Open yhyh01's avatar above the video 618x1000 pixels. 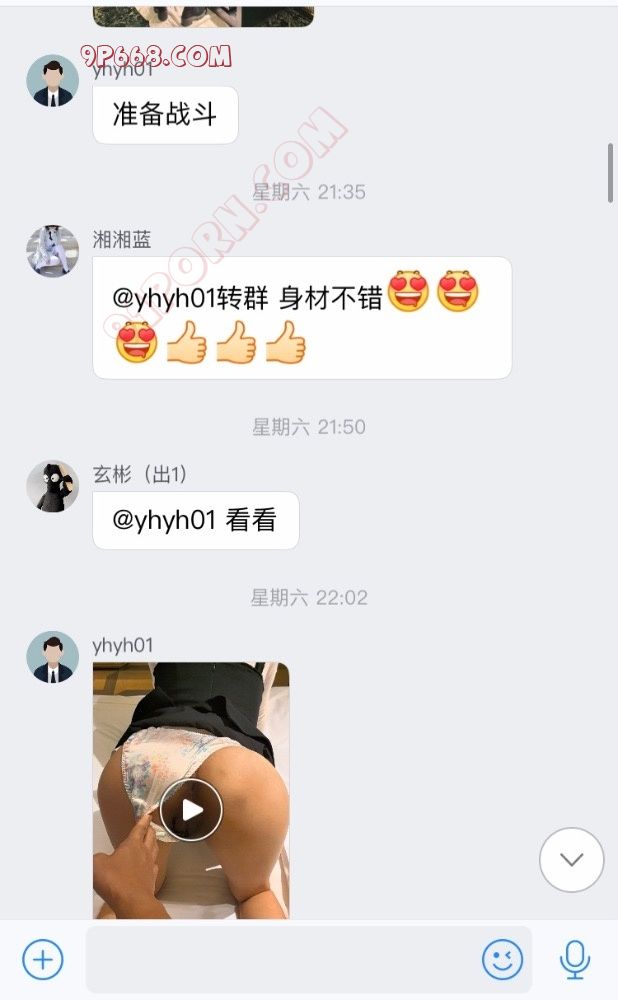52,657
